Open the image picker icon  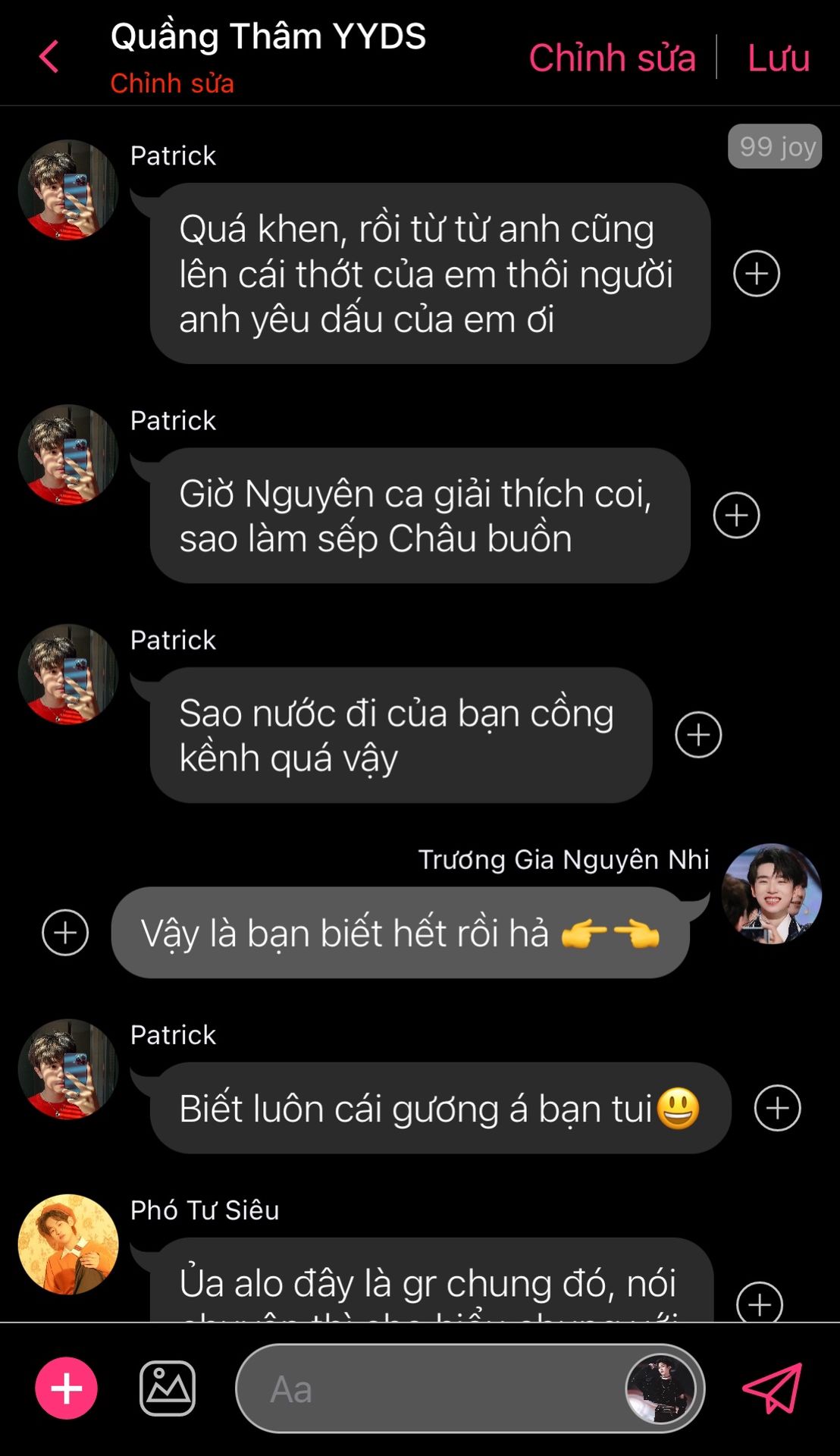168,1389
